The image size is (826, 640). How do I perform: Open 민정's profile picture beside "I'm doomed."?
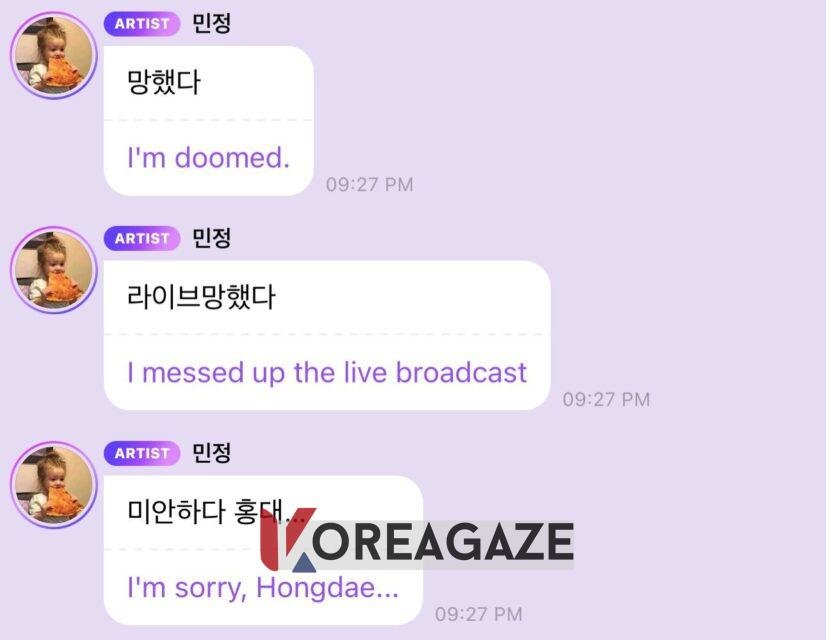coord(53,56)
